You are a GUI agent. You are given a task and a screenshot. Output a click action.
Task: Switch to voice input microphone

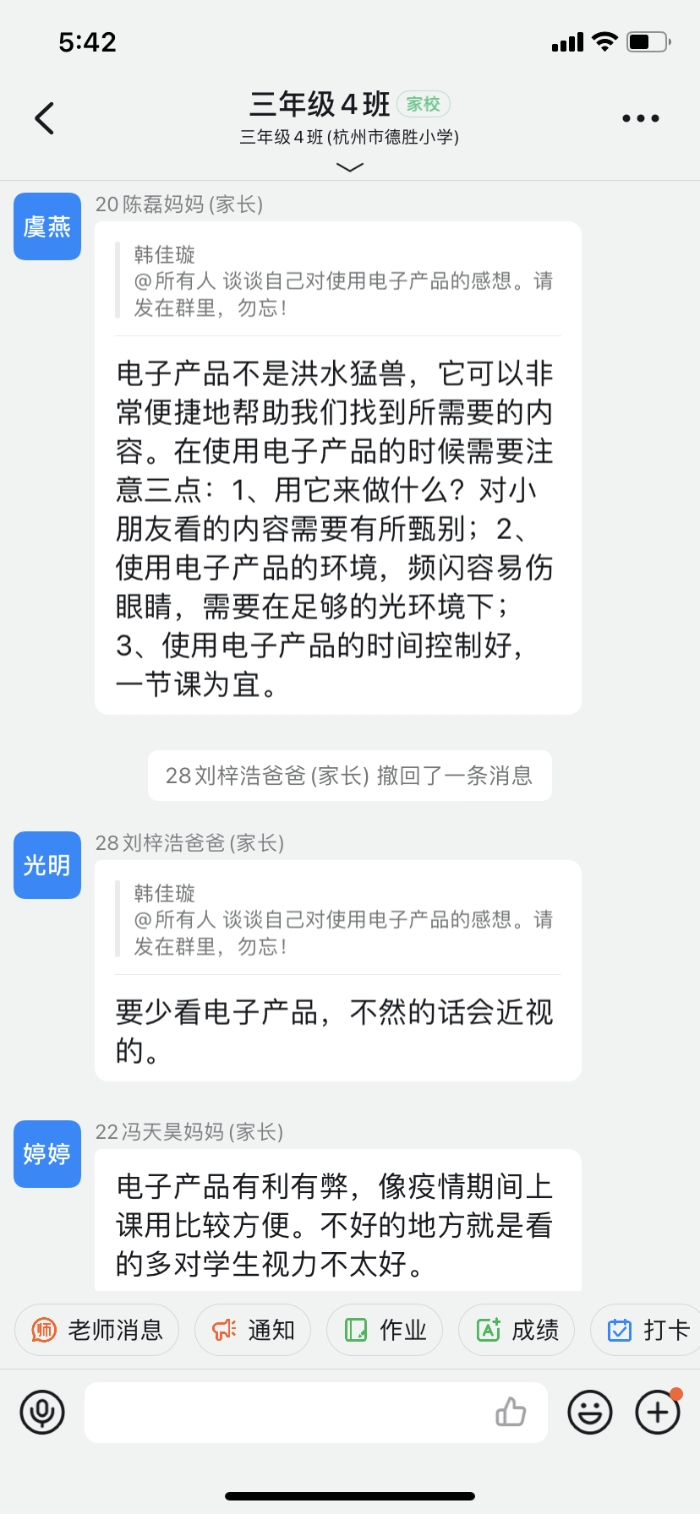pyautogui.click(x=42, y=1413)
